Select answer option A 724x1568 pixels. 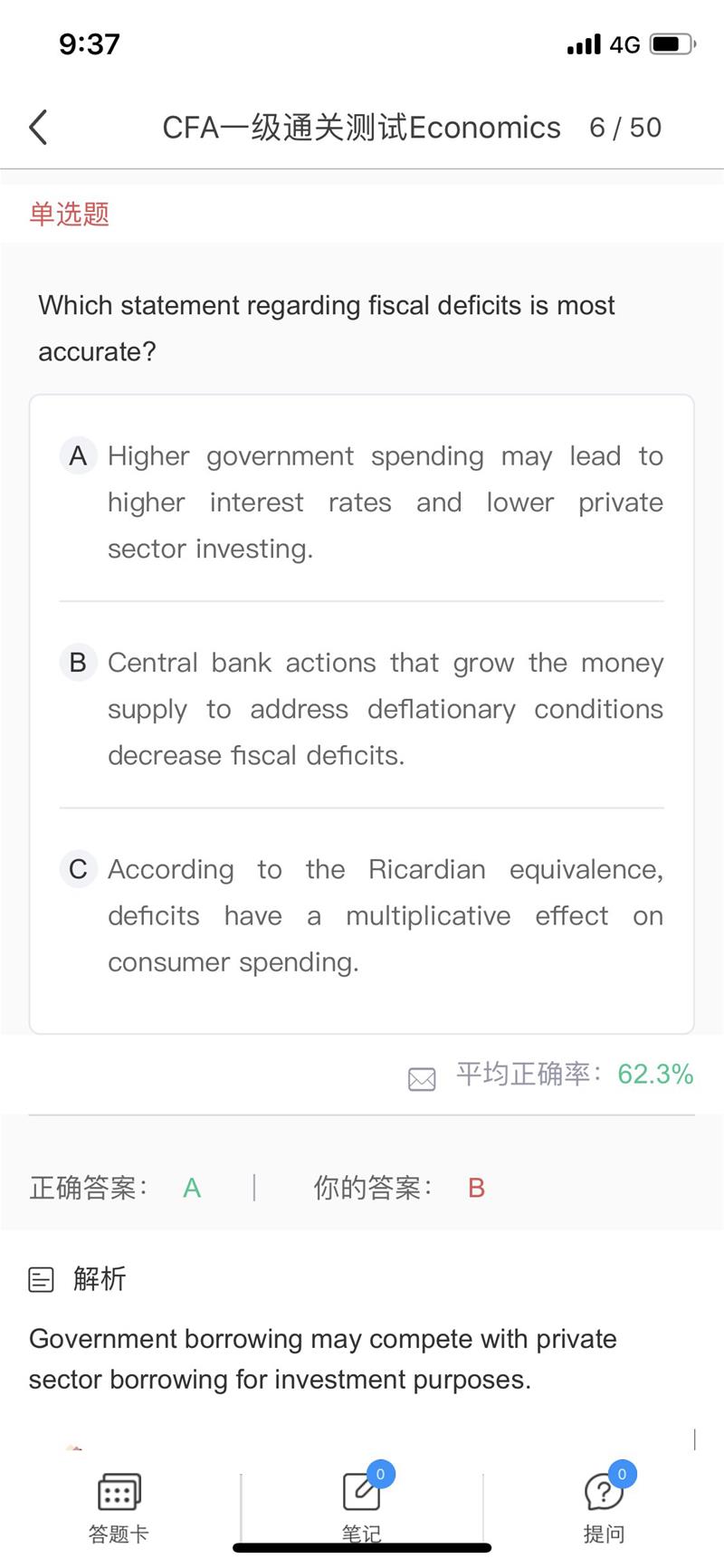click(361, 502)
